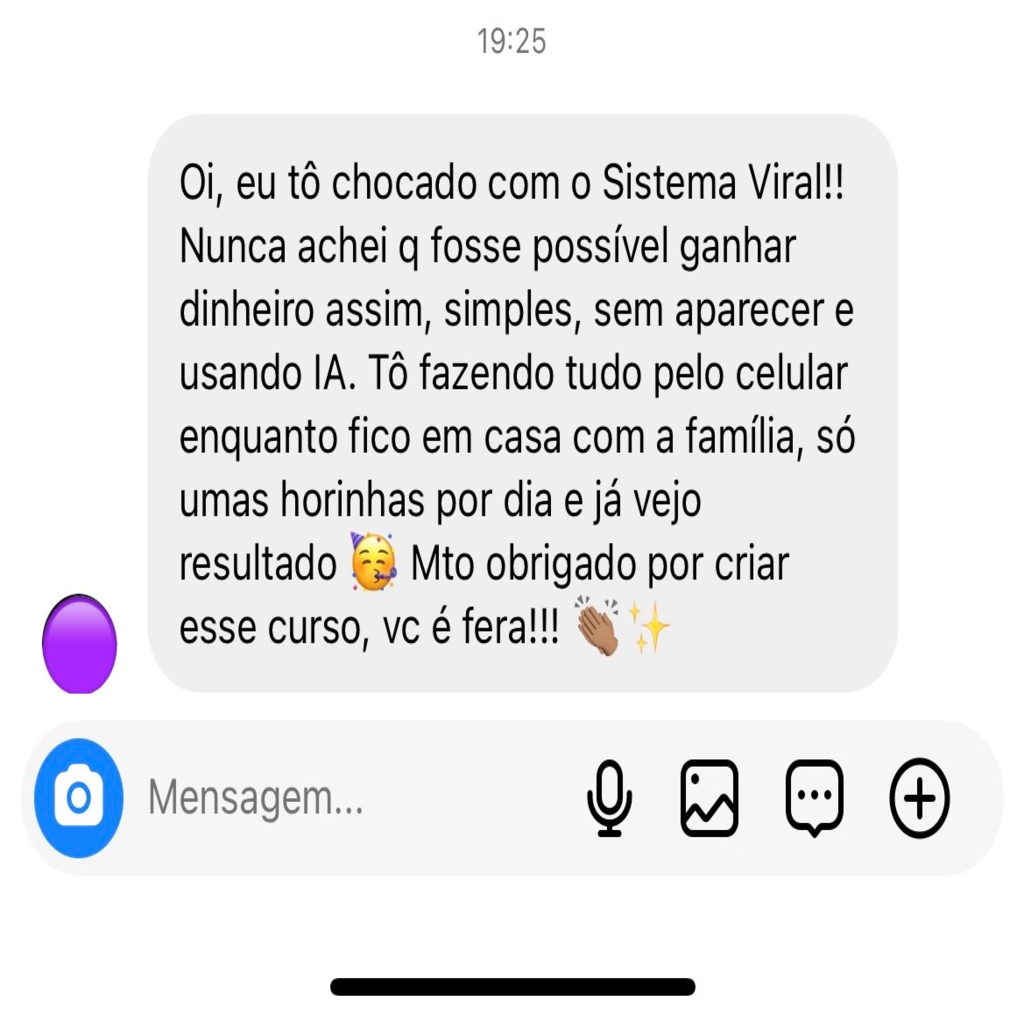The image size is (1024, 1024).
Task: Open the sender's purple profile avatar
Action: [x=80, y=645]
